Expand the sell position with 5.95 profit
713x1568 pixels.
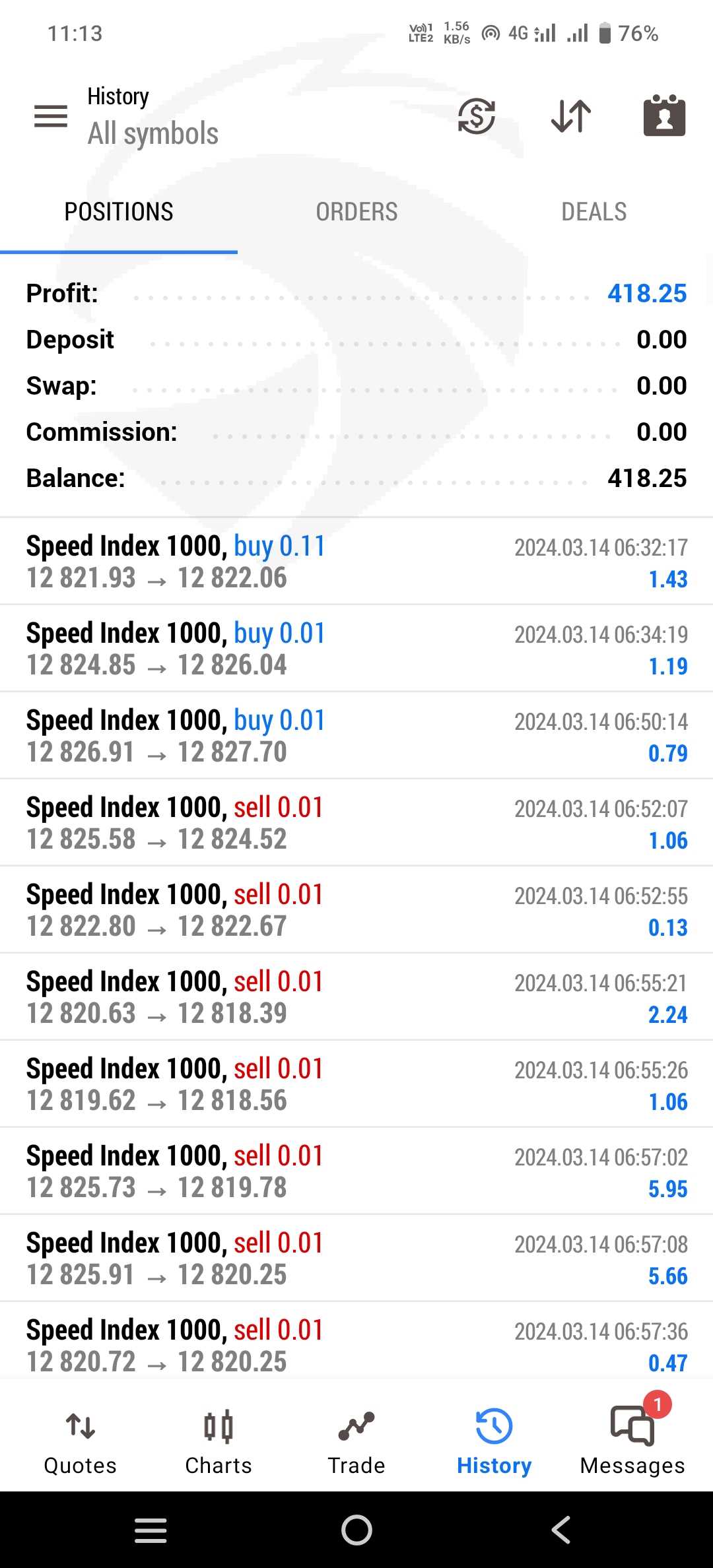click(356, 1171)
